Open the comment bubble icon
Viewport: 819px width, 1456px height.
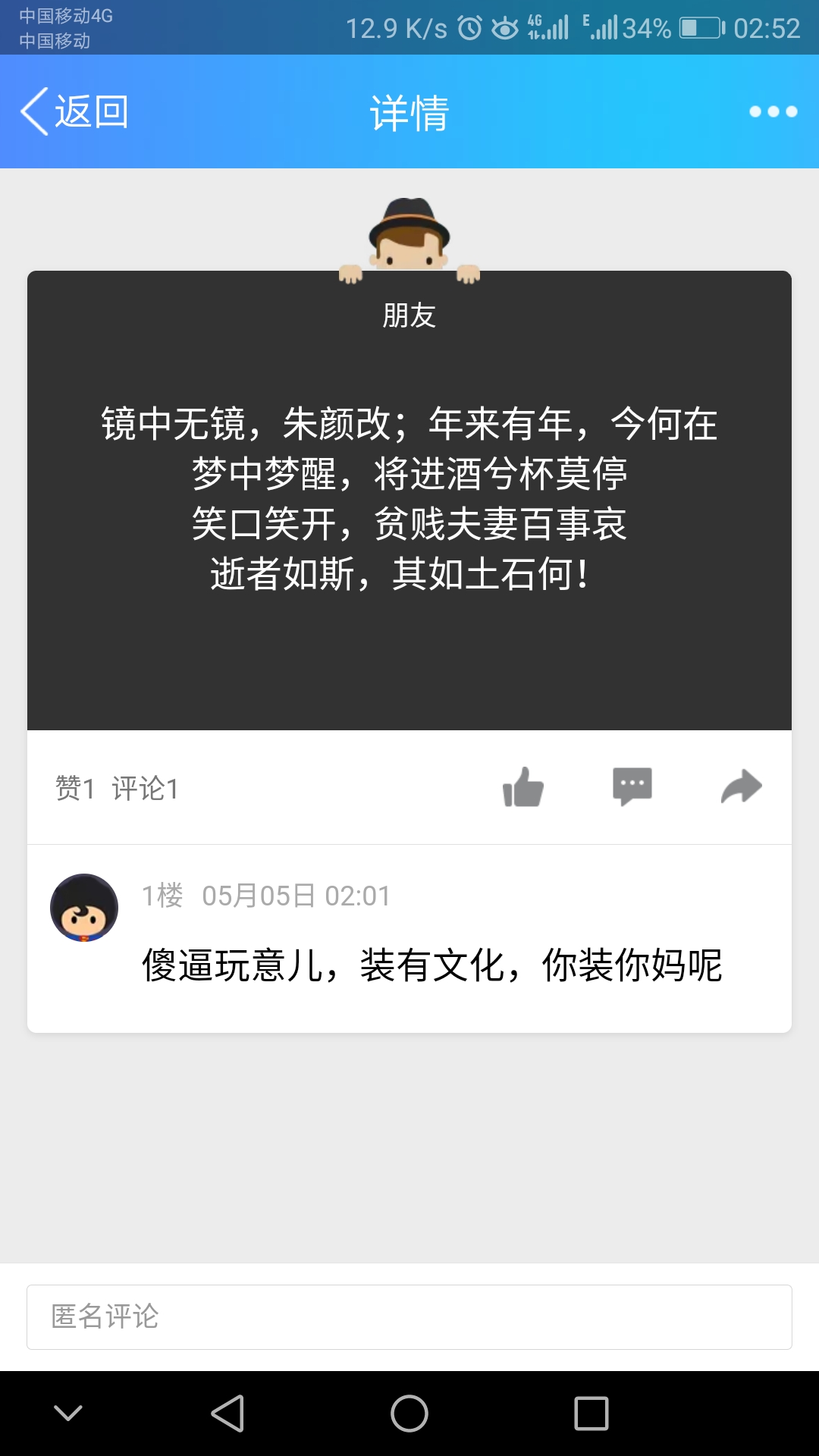coord(632,786)
